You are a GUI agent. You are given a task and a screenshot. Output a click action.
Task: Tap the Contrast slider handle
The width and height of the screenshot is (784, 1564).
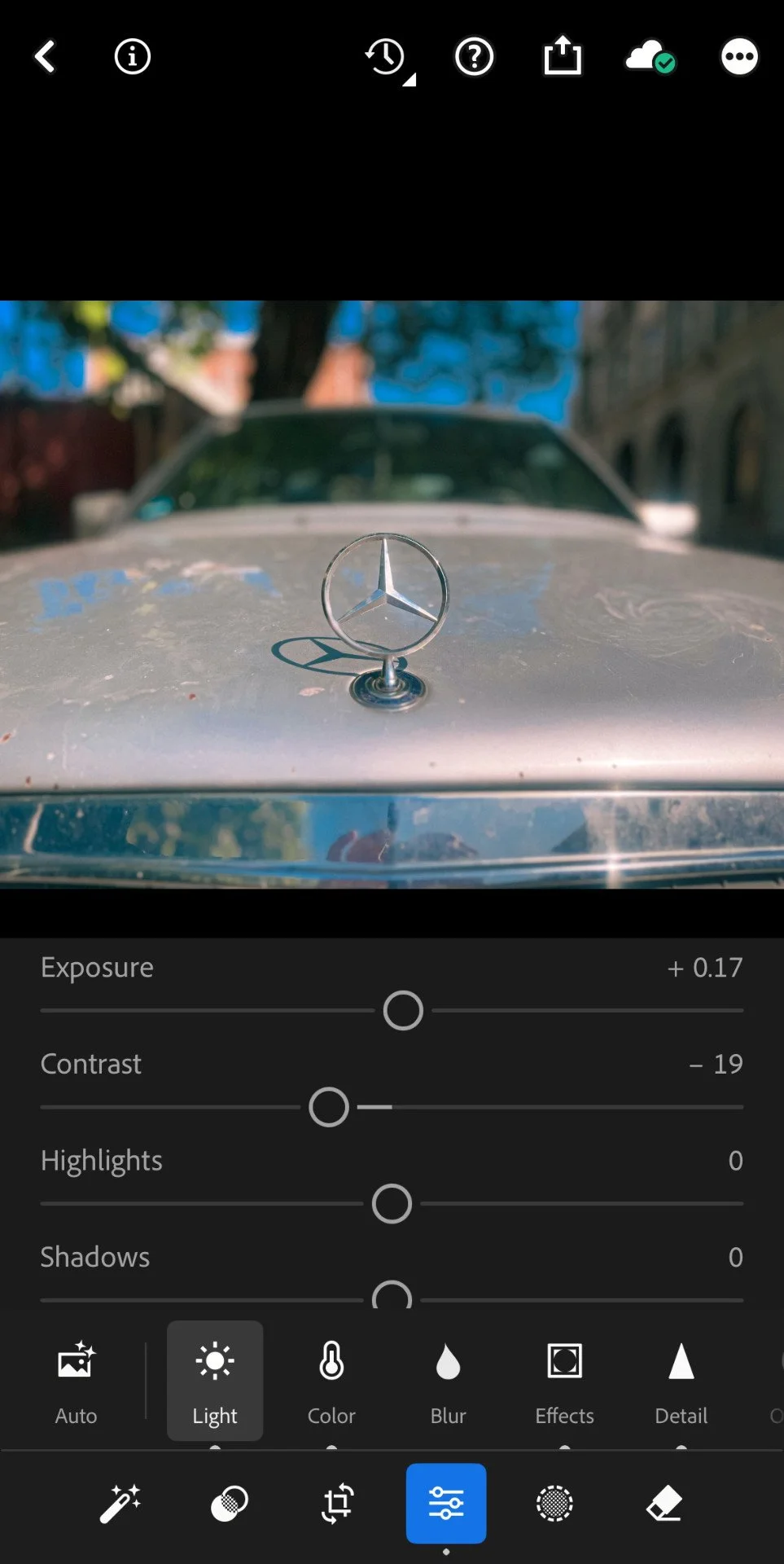pos(329,1108)
